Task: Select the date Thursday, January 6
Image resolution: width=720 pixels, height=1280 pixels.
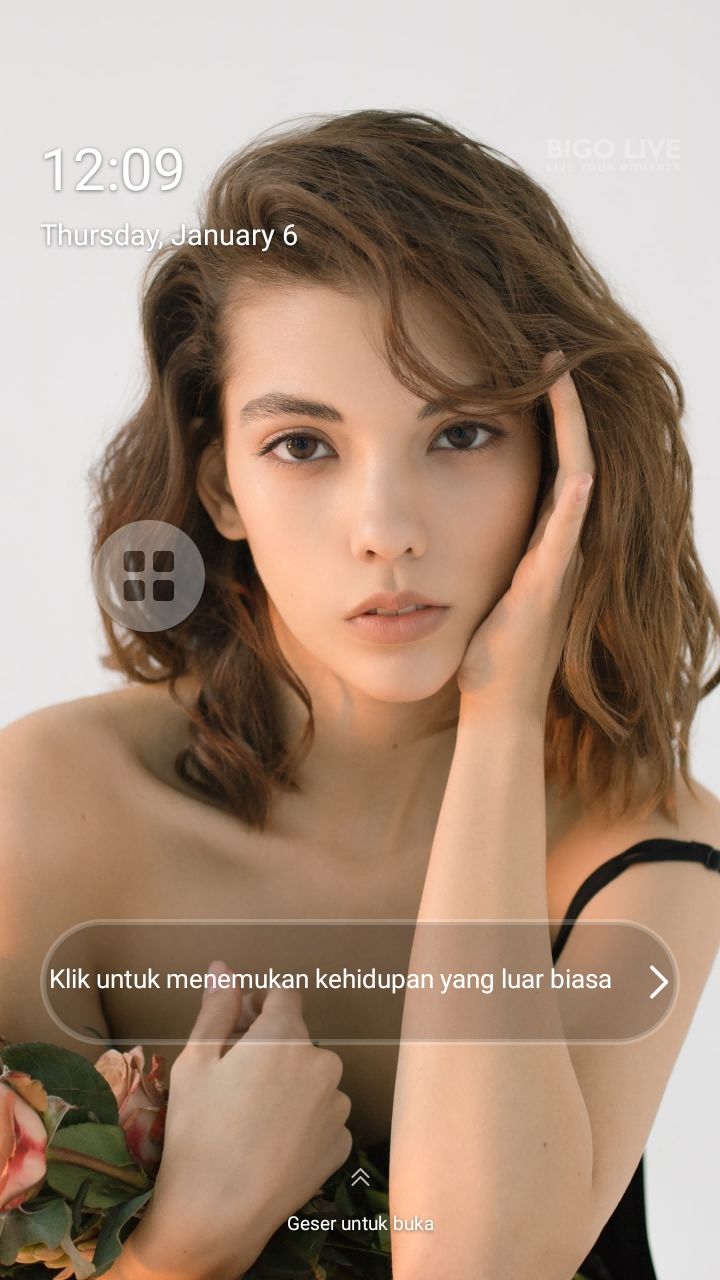Action: [x=168, y=236]
